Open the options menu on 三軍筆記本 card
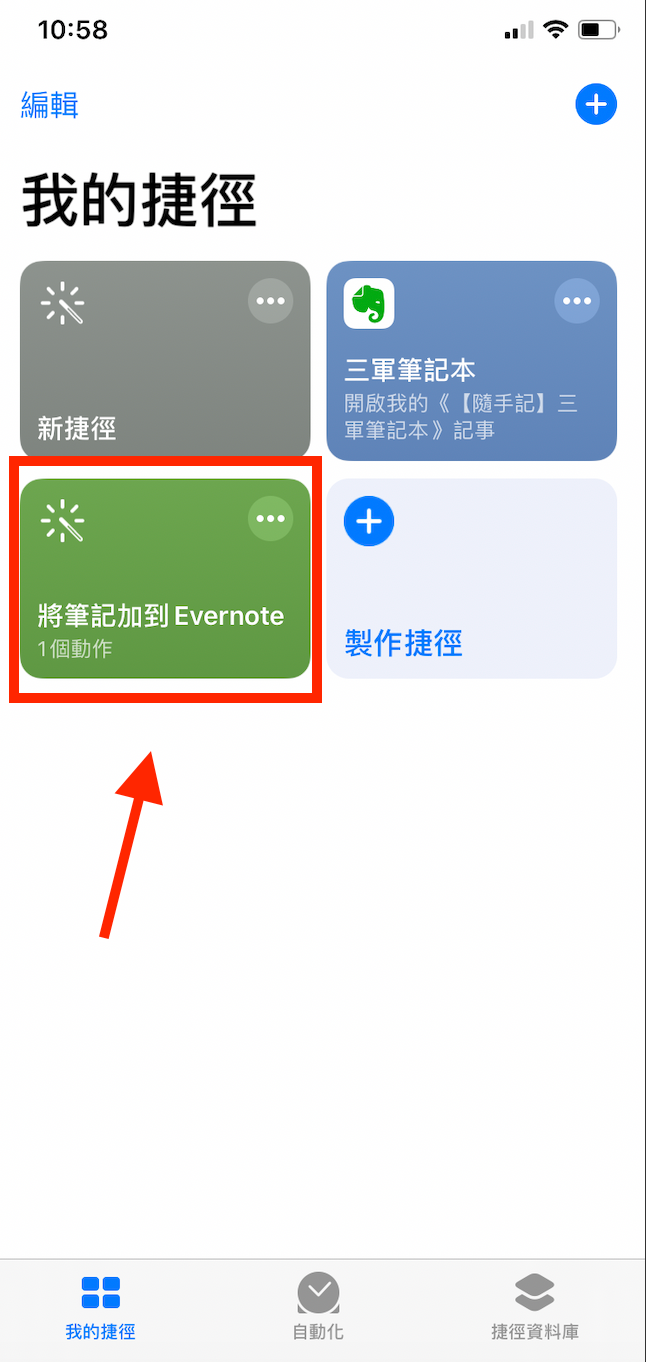The height and width of the screenshot is (1362, 646). click(576, 301)
